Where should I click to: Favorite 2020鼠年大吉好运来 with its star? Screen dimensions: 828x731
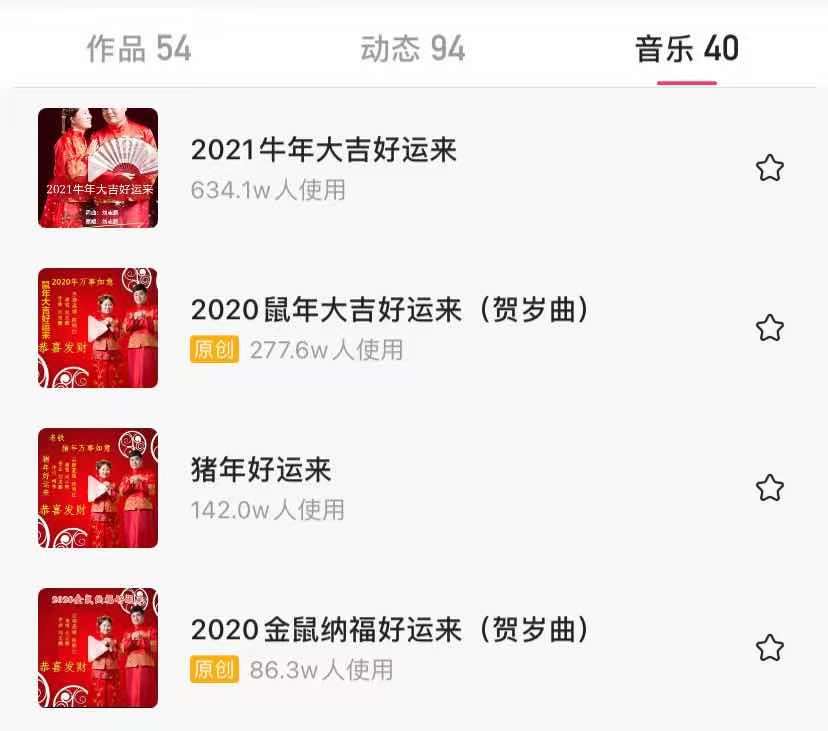pos(769,328)
